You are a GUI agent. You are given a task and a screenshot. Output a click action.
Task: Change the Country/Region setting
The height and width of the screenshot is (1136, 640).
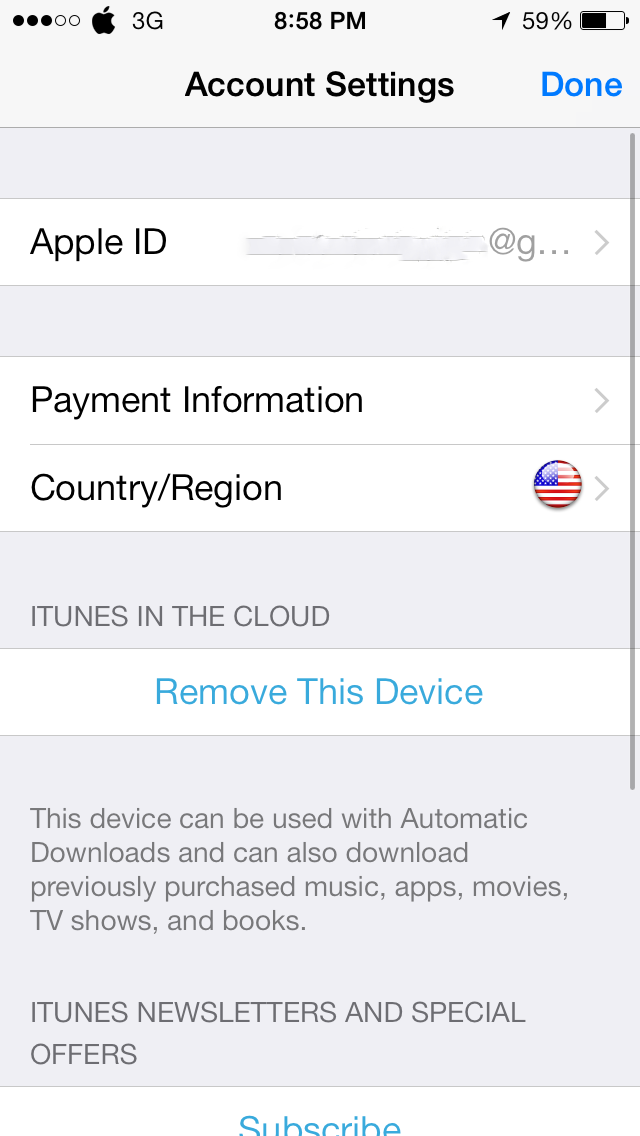(x=320, y=488)
